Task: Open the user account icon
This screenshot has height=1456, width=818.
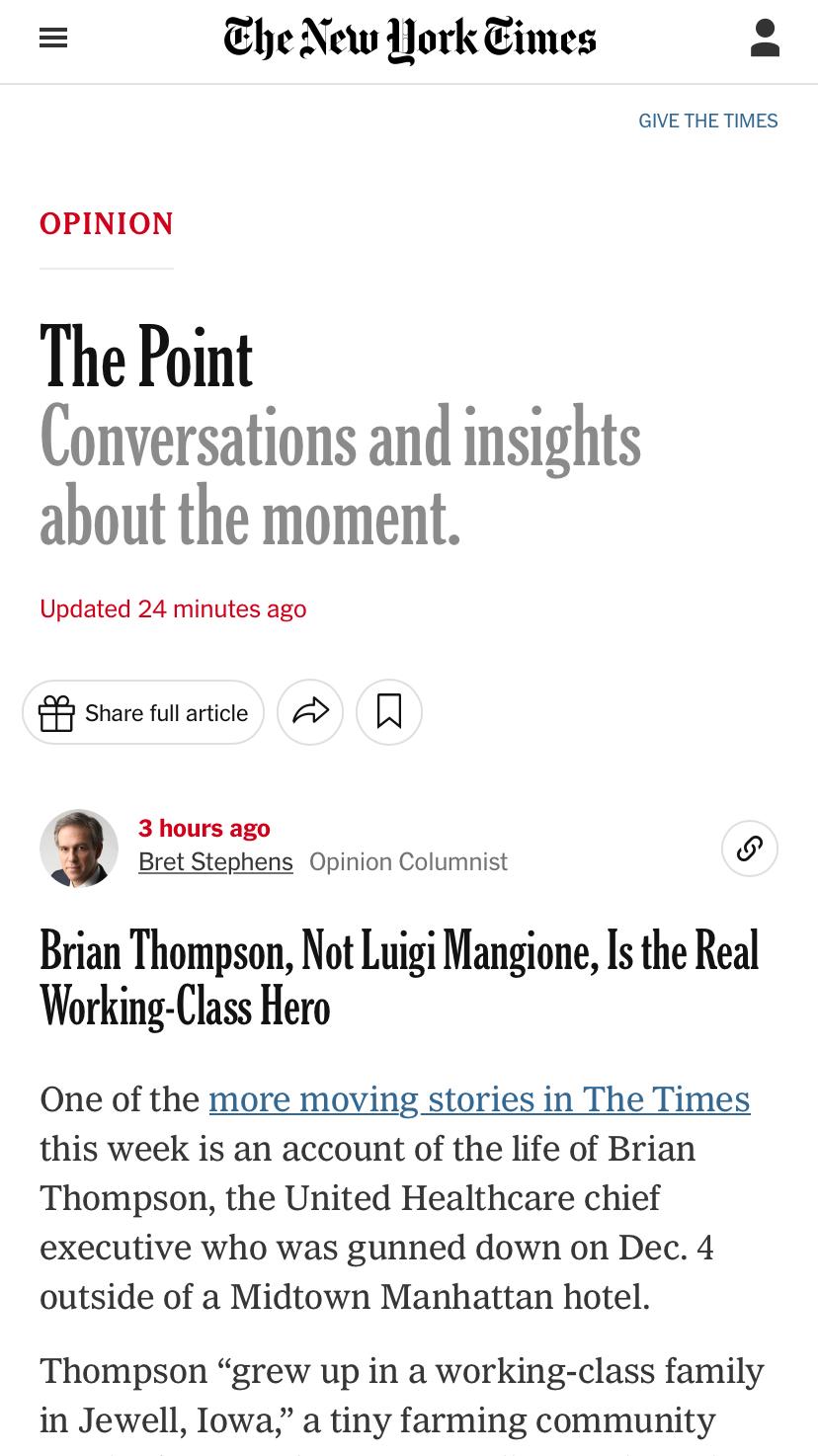Action: coord(765,39)
